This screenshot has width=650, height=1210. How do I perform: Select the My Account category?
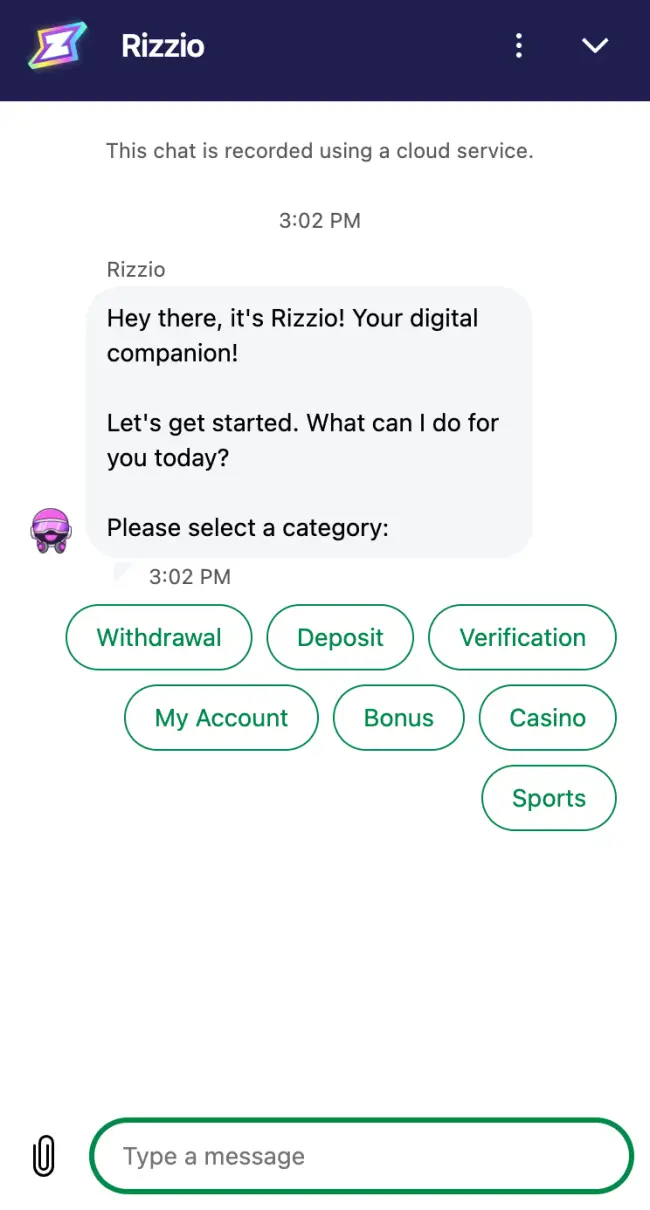pos(221,718)
